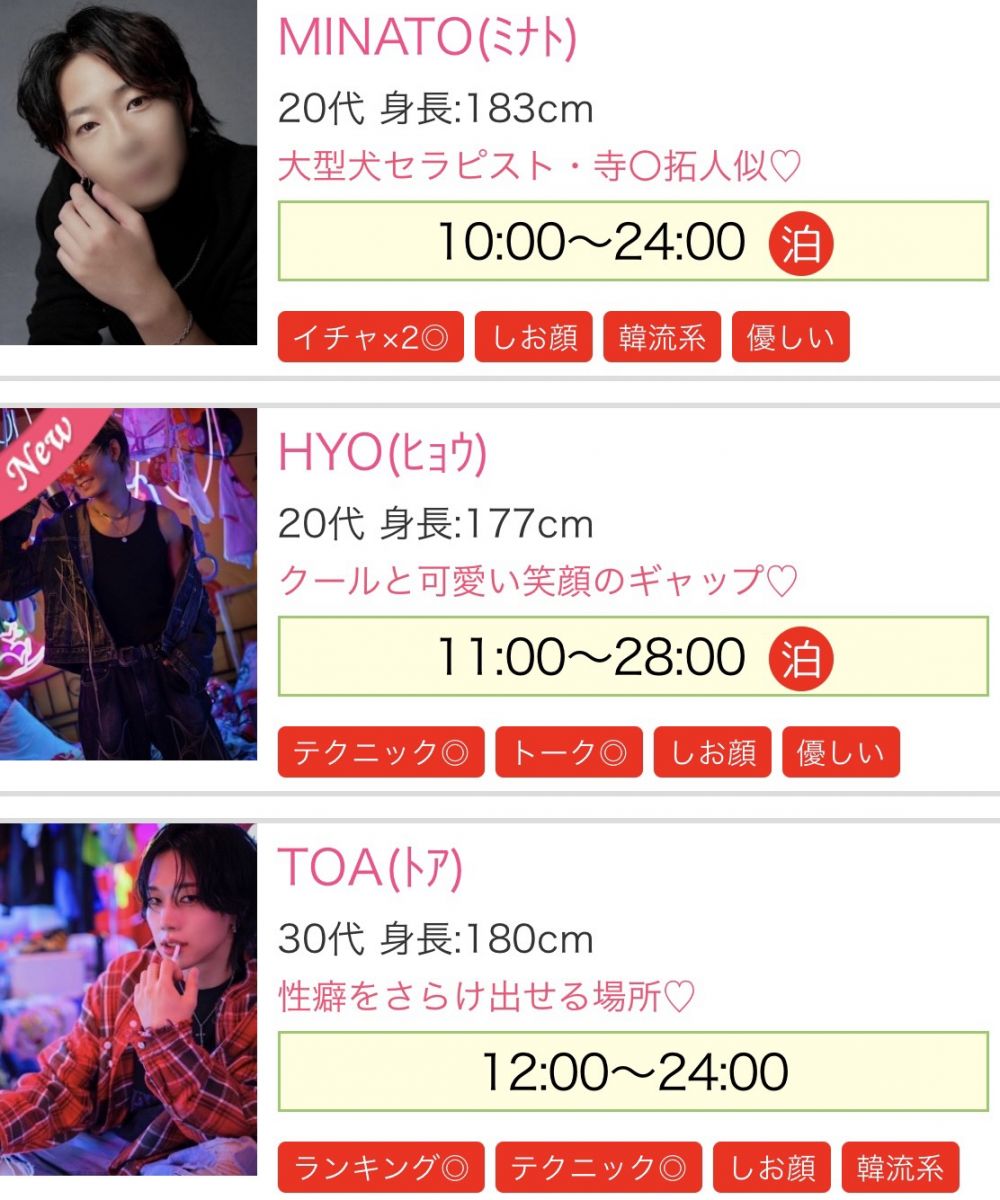Choose the トーク◎ tag under HYO
The image size is (1000, 1200).
coord(569,753)
